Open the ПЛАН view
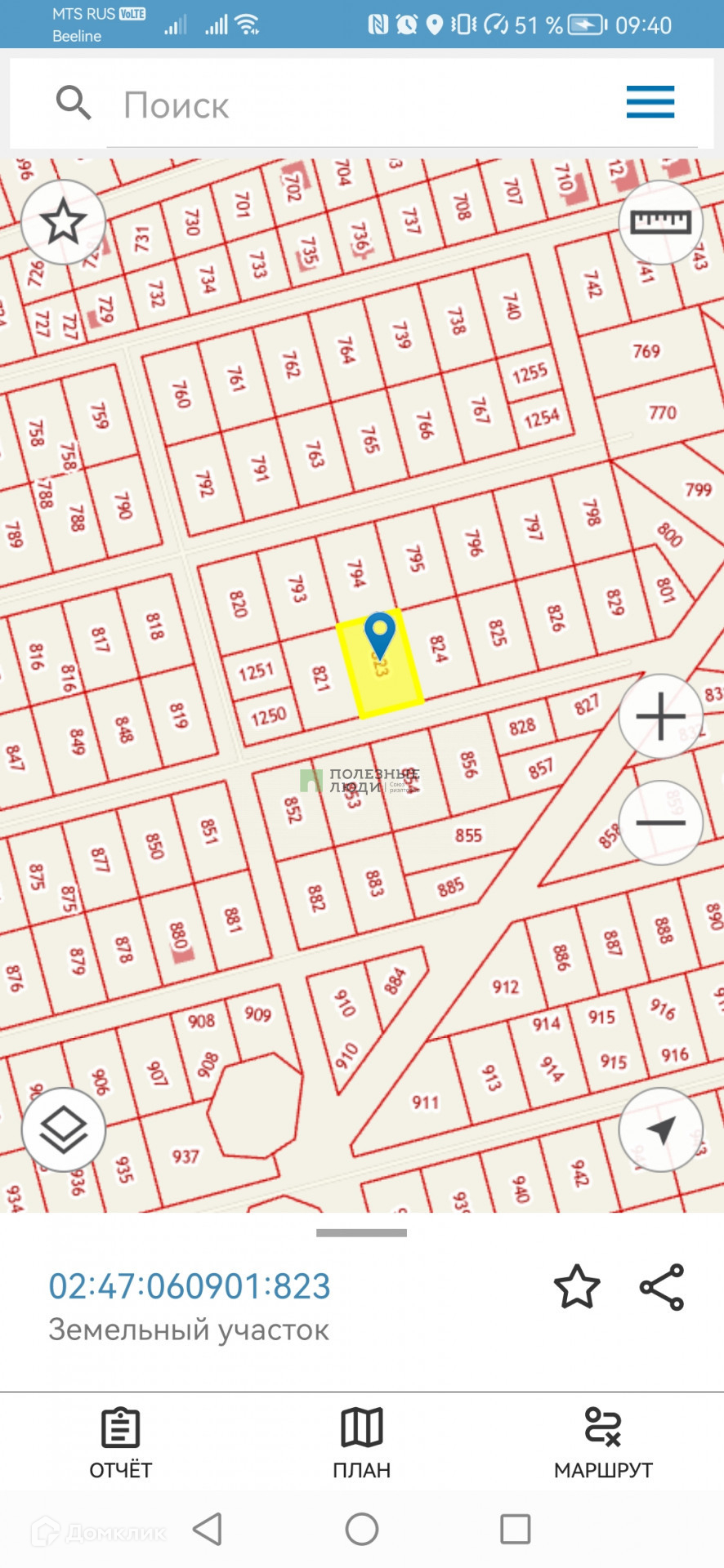The width and height of the screenshot is (724, 1568). pos(361,1443)
